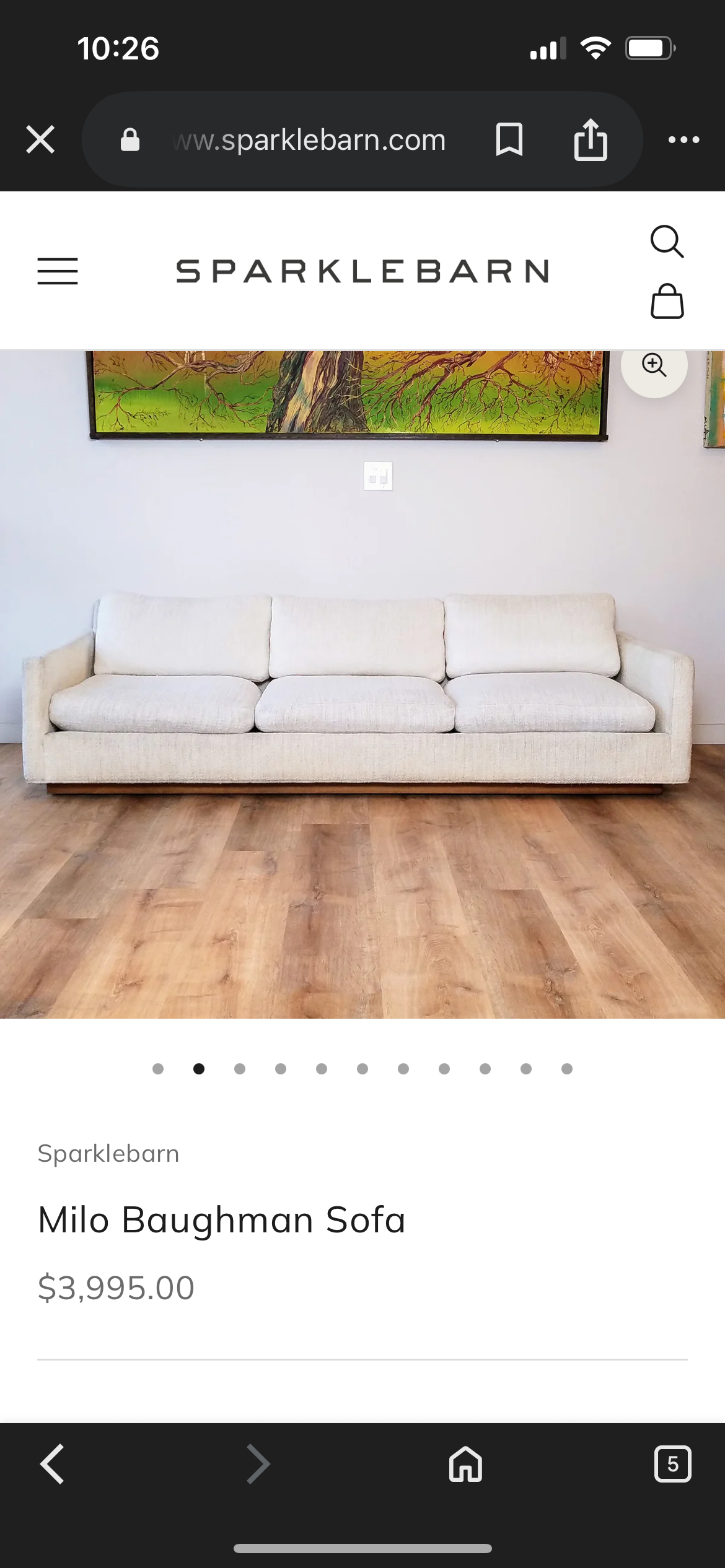725x1568 pixels.
Task: Open the hamburger navigation menu
Action: 58,271
